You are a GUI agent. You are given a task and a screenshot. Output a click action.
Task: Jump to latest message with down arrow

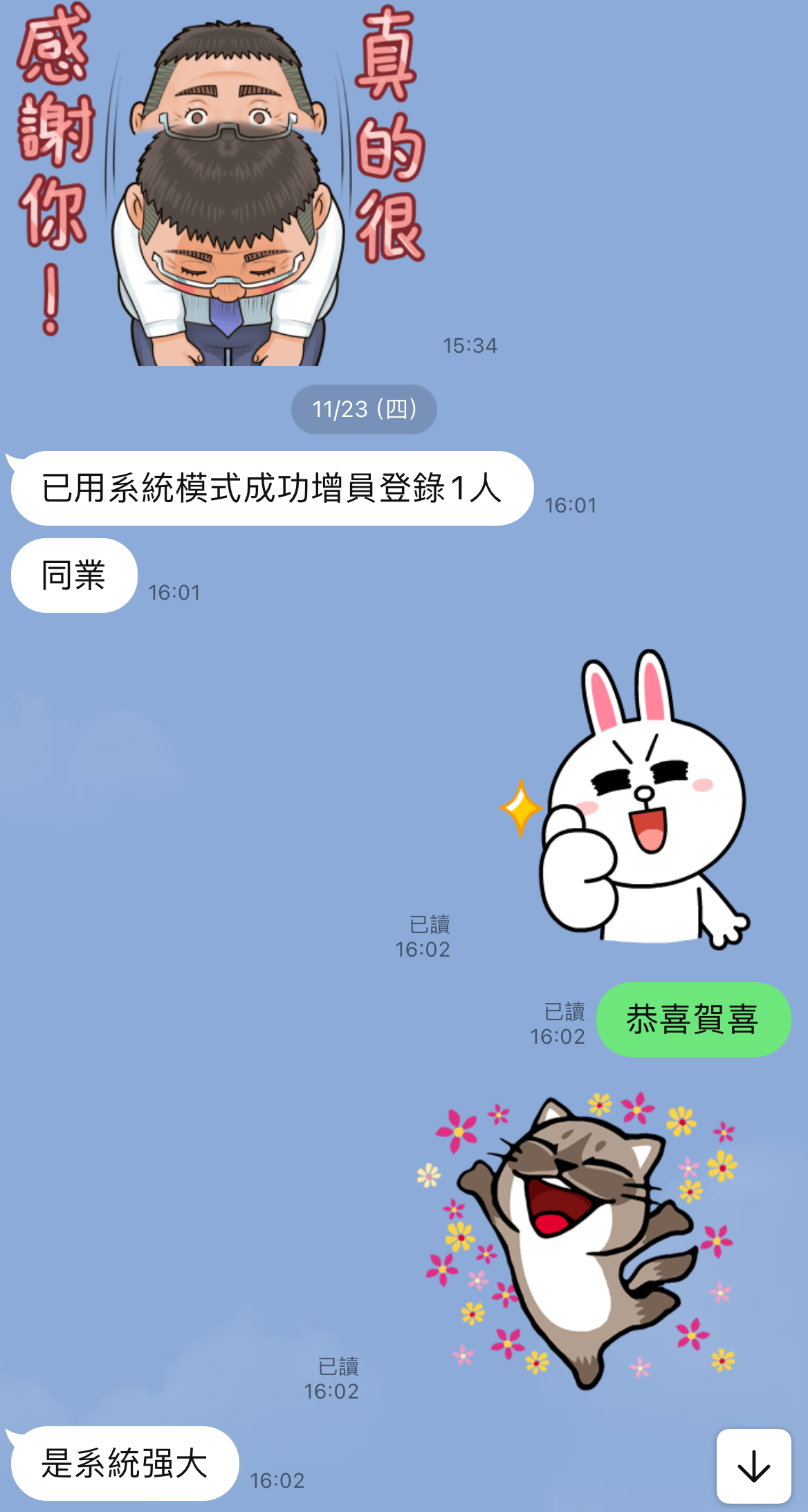[753, 1466]
